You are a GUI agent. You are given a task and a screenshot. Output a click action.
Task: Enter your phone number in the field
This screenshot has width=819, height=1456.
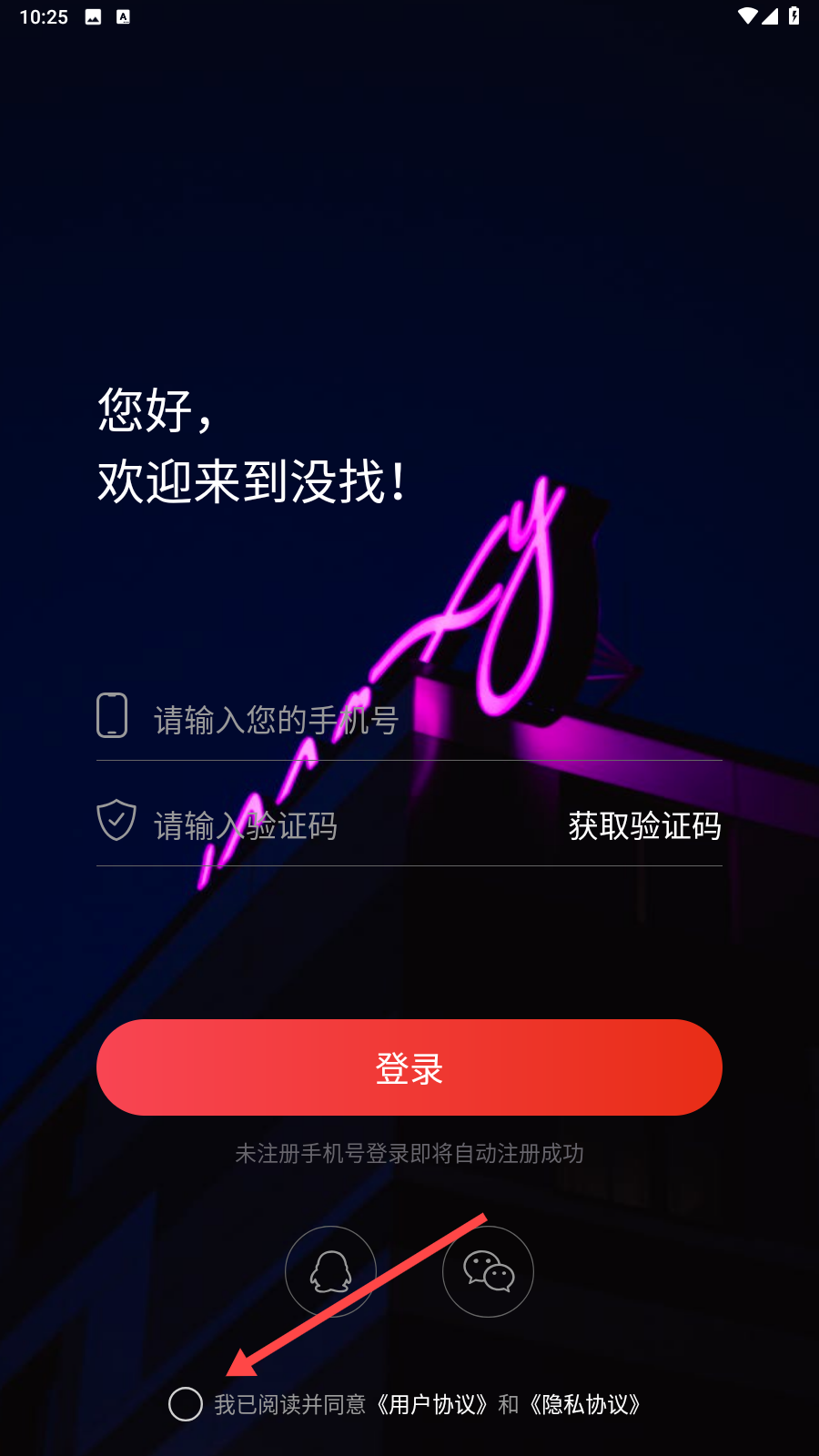pyautogui.click(x=409, y=720)
